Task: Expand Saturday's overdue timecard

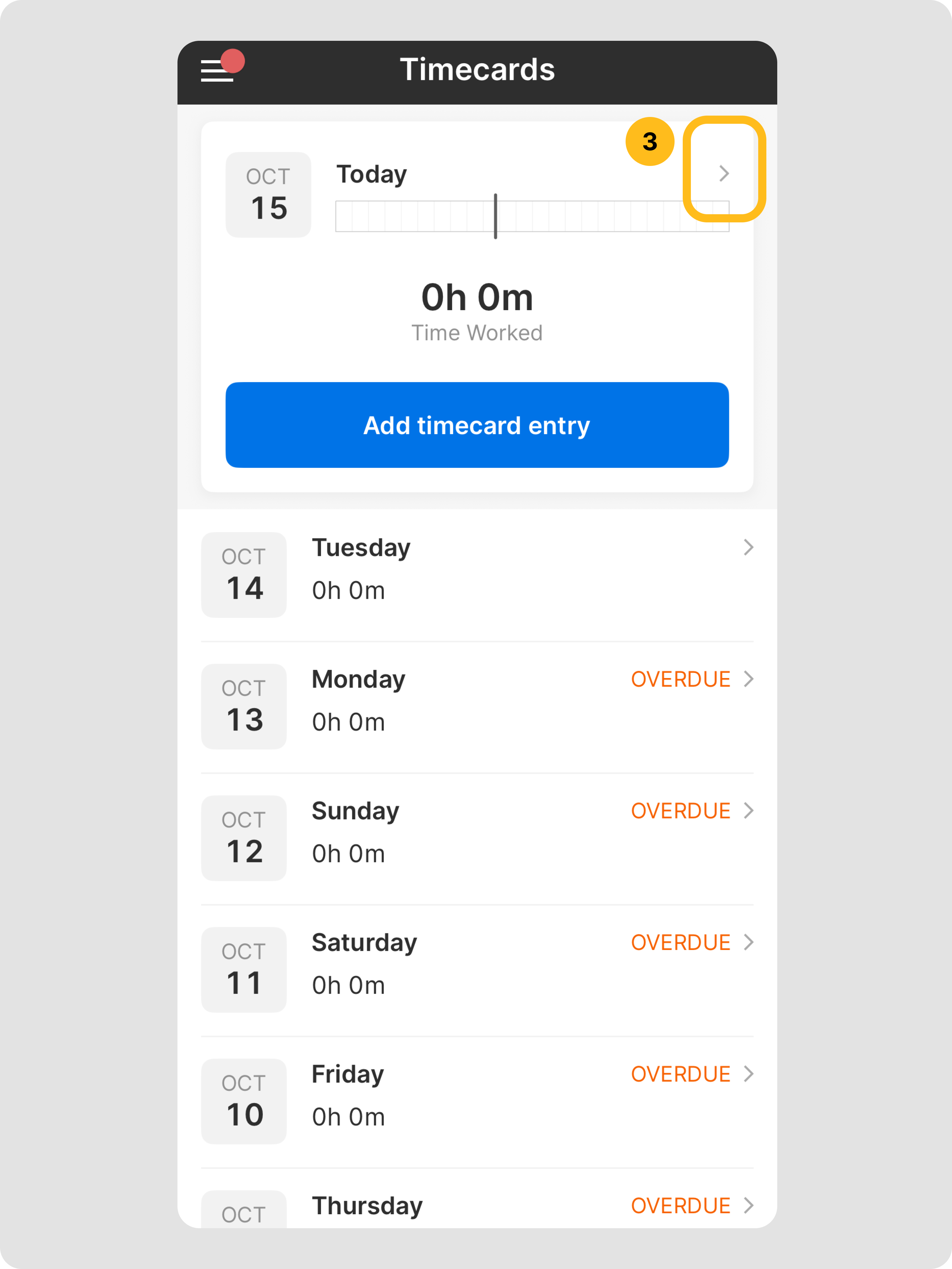Action: click(x=748, y=943)
